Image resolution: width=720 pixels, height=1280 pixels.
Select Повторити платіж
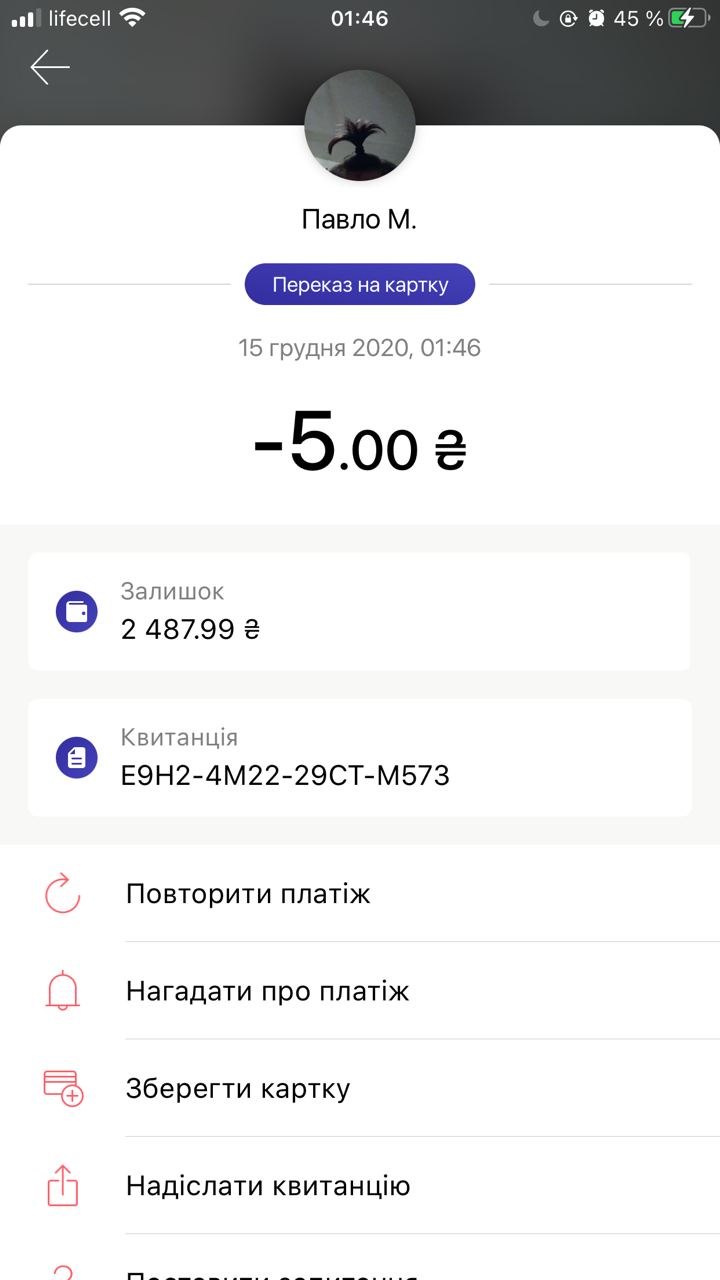[360, 893]
